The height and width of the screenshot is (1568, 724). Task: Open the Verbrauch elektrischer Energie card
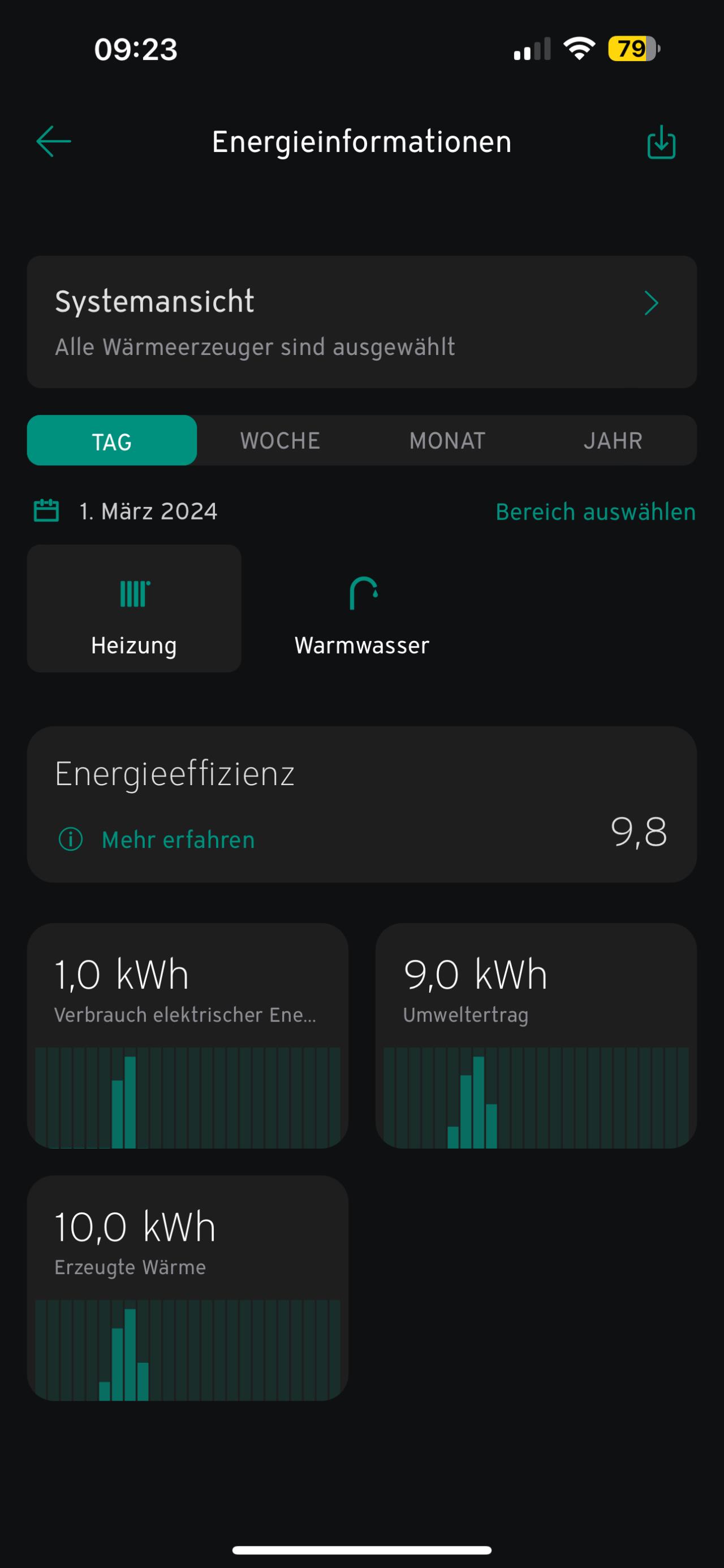click(188, 1036)
